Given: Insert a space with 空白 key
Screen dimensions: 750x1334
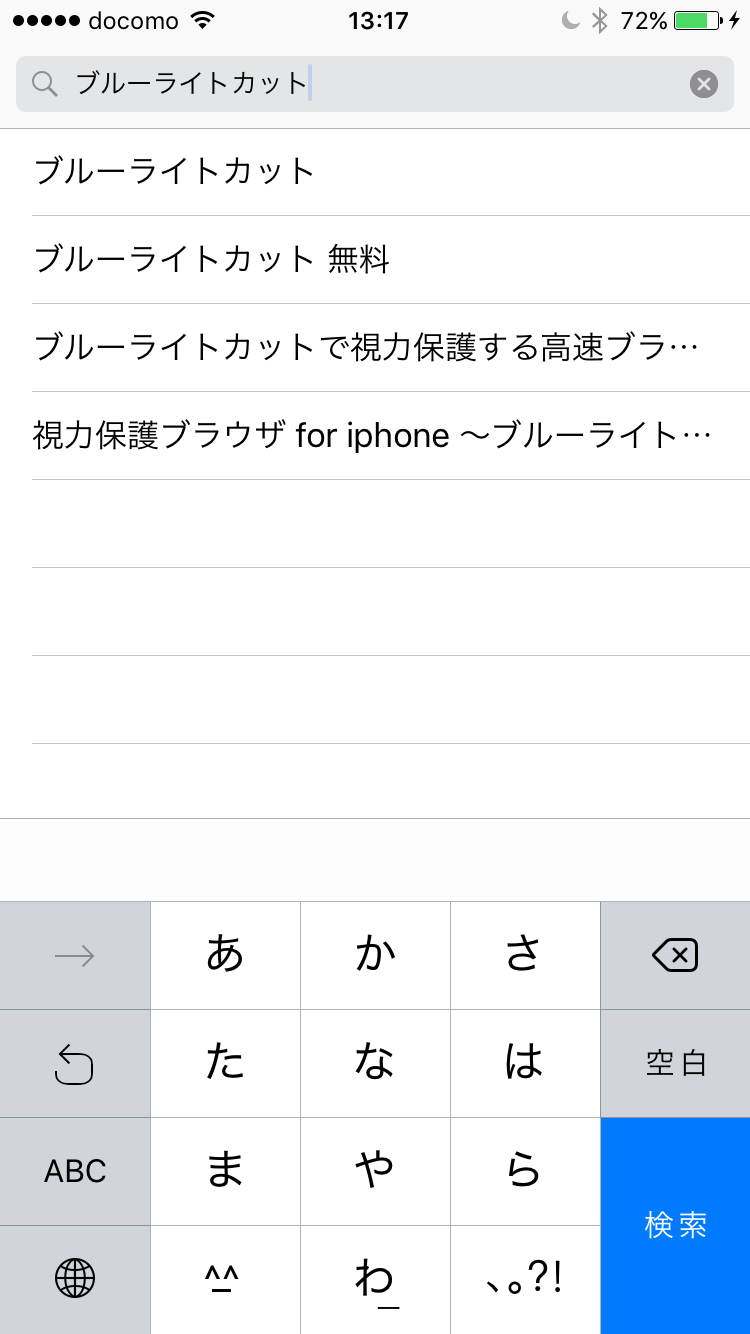Looking at the screenshot, I should pyautogui.click(x=675, y=1063).
